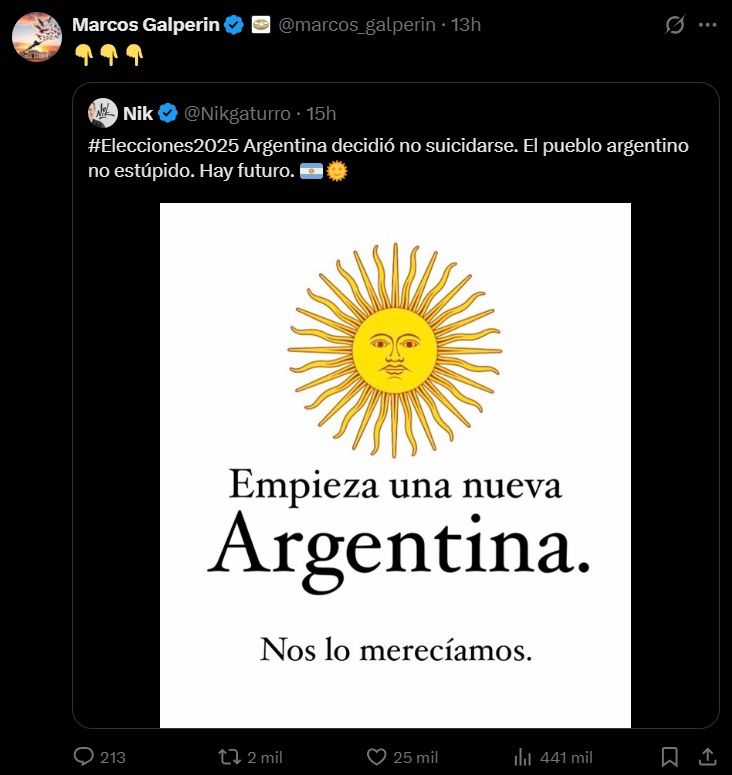The image size is (732, 775).
Task: View the post's analytics
Action: pos(522,757)
